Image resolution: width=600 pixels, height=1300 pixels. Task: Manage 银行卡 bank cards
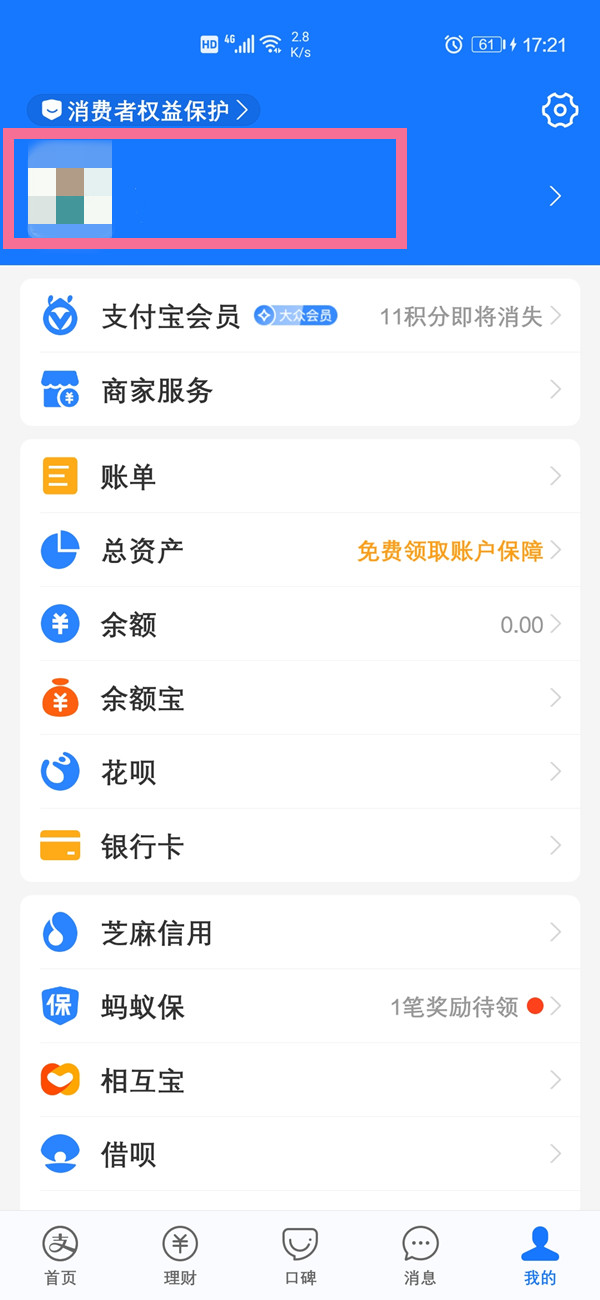click(300, 846)
